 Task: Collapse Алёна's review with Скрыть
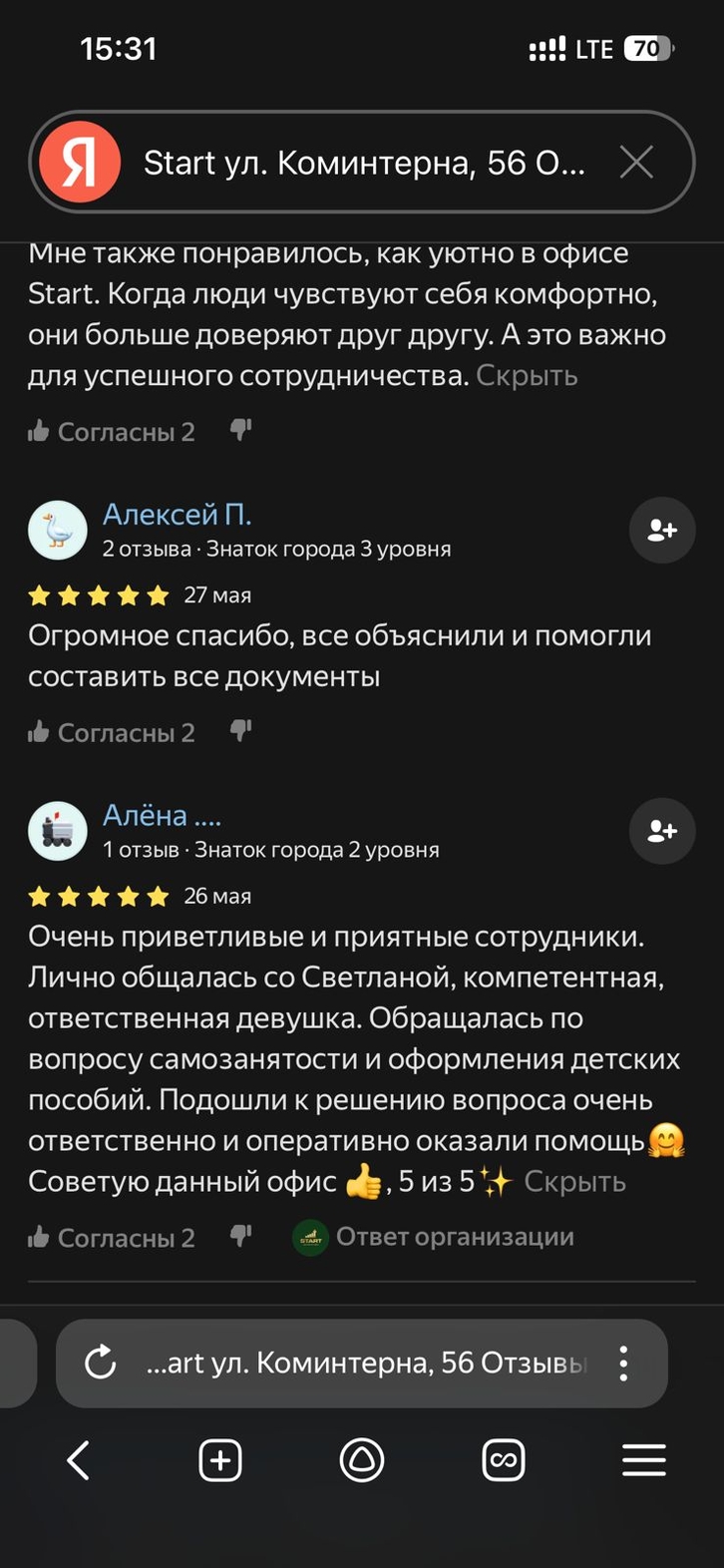pyautogui.click(x=574, y=1182)
